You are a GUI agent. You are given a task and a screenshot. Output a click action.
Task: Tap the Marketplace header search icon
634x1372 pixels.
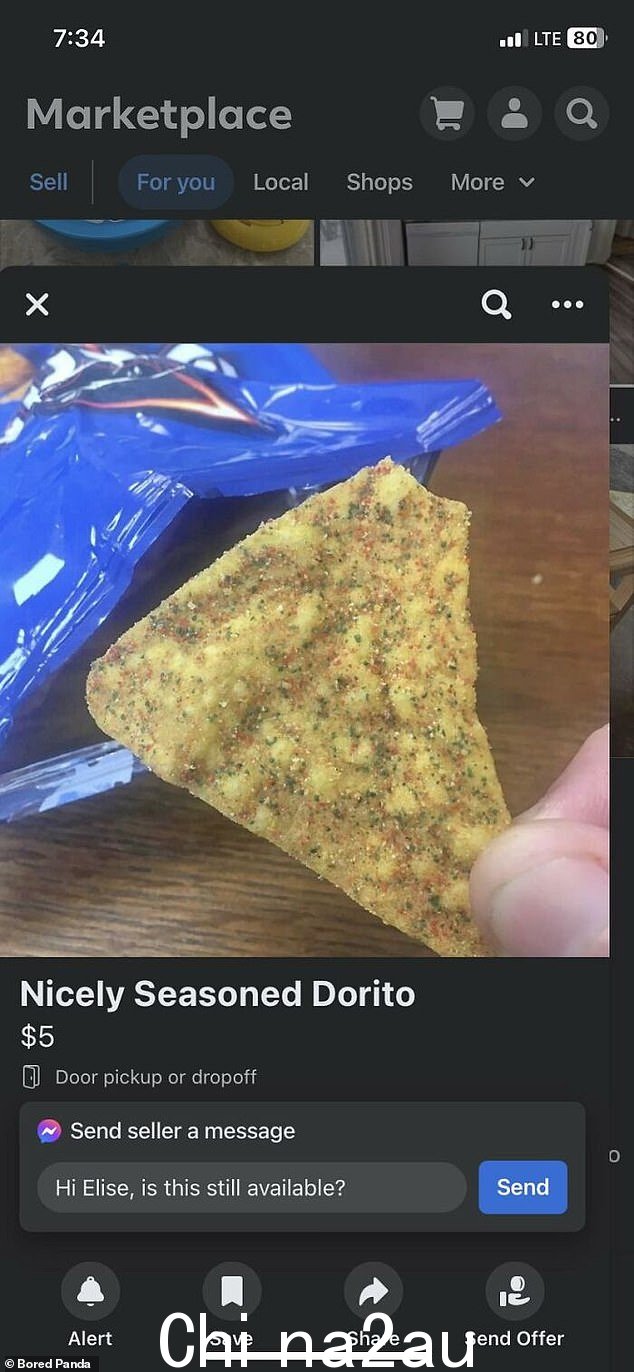(581, 113)
